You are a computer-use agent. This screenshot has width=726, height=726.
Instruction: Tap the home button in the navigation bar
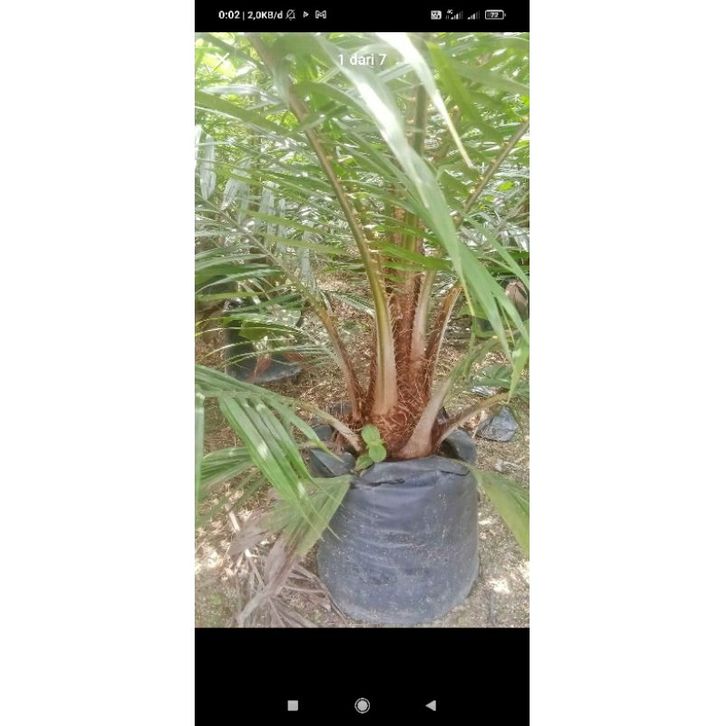click(x=362, y=705)
